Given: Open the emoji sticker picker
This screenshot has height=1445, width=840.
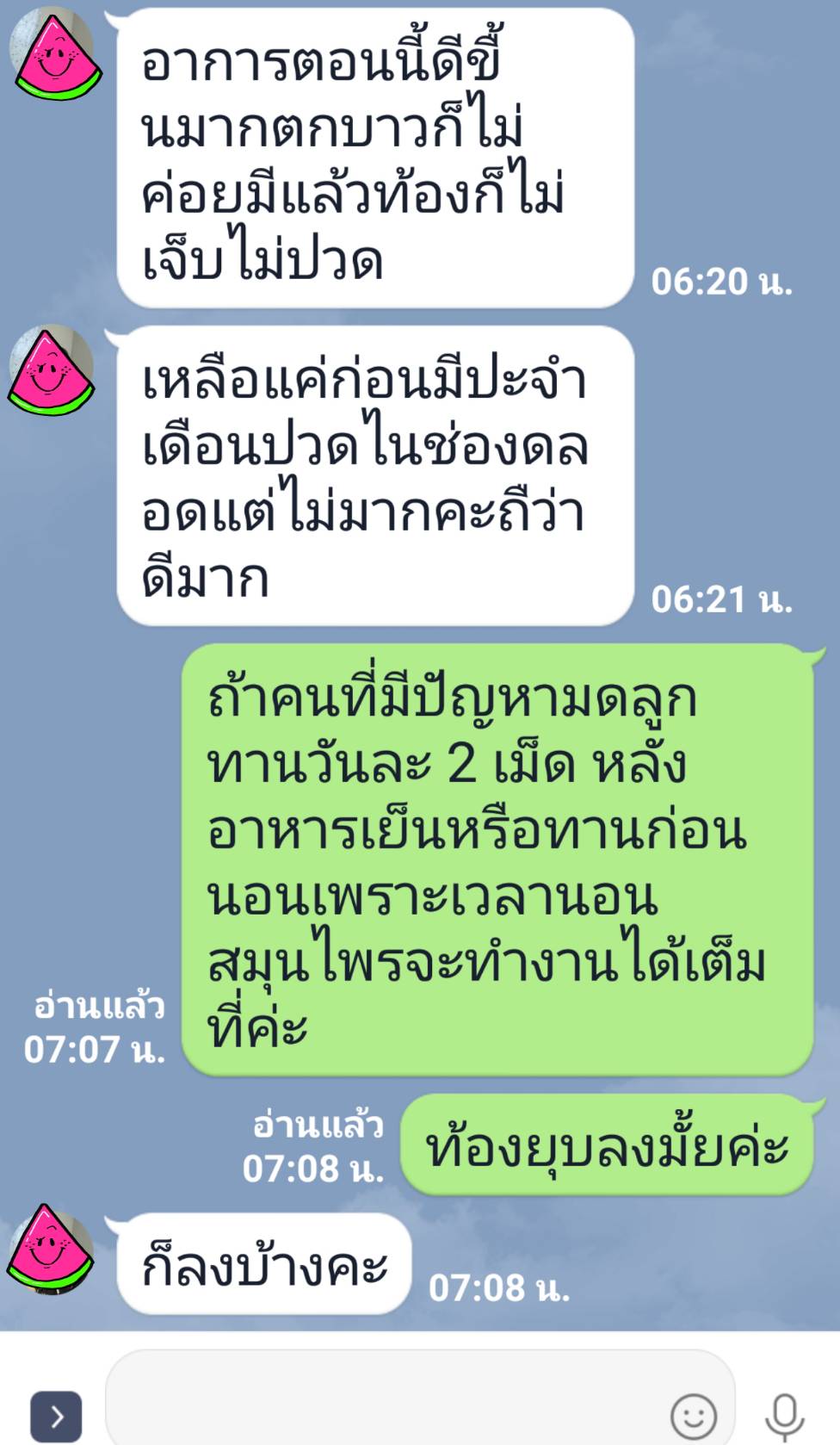Looking at the screenshot, I should click(693, 1416).
